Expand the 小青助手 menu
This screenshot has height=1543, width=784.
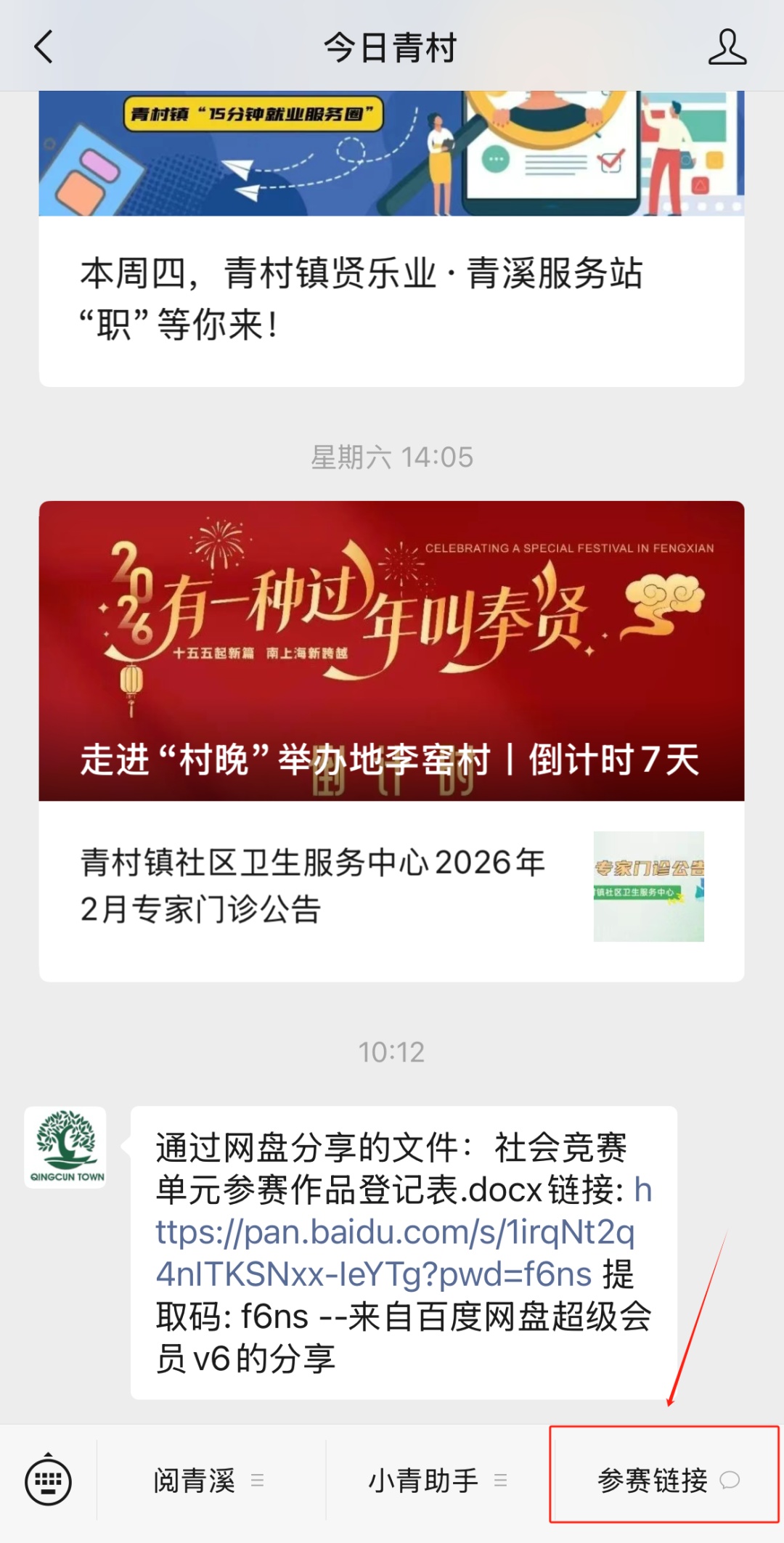click(x=437, y=1481)
